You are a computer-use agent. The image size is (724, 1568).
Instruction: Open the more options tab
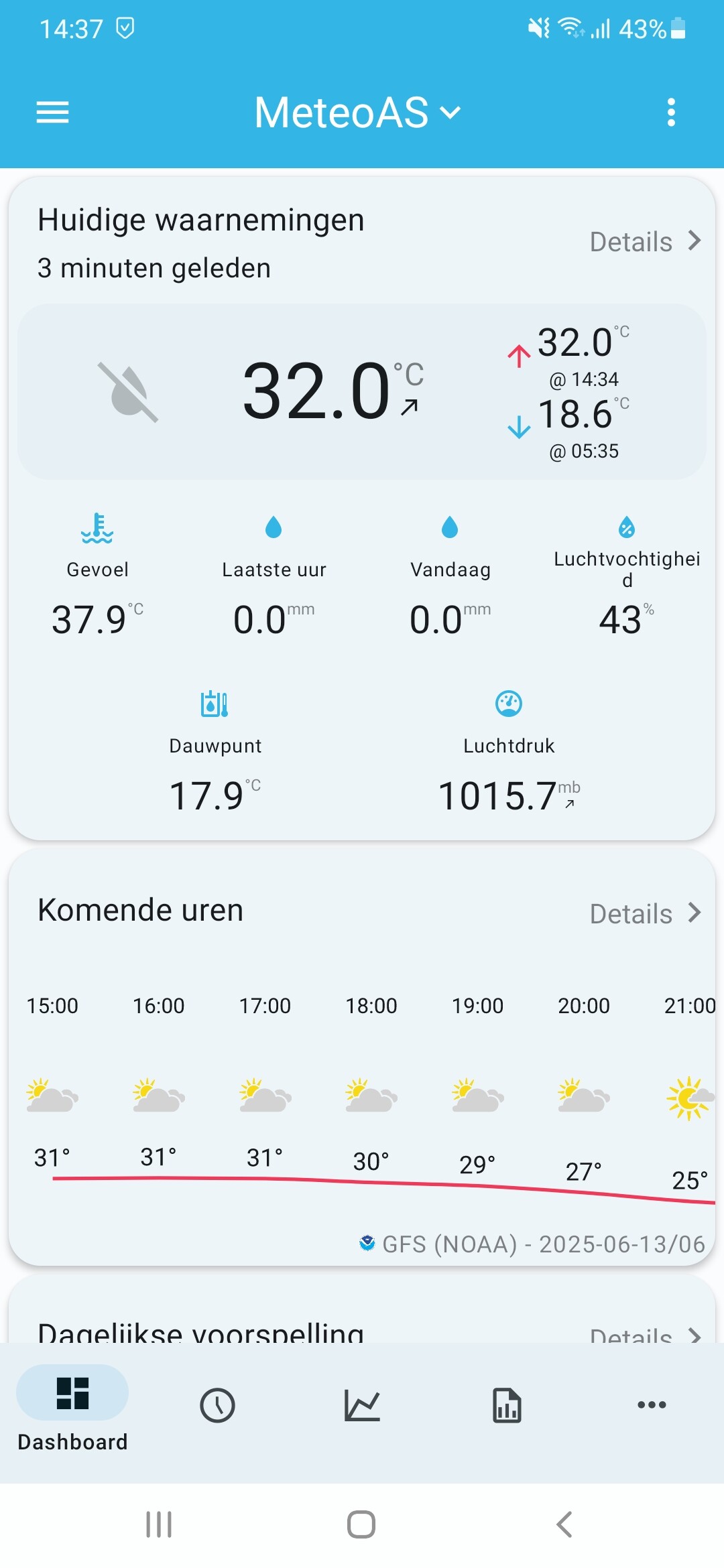(652, 1404)
